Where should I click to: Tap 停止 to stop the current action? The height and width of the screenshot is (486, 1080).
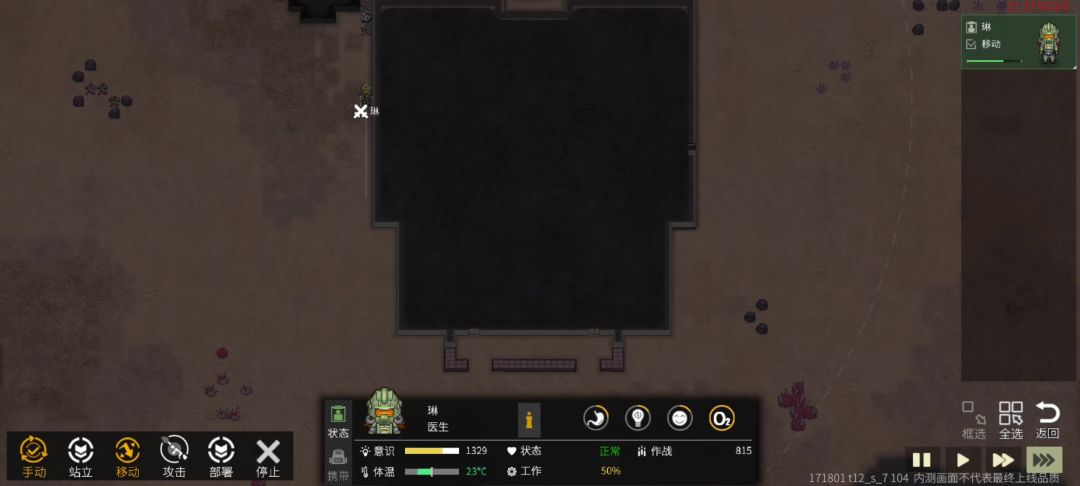click(x=268, y=456)
